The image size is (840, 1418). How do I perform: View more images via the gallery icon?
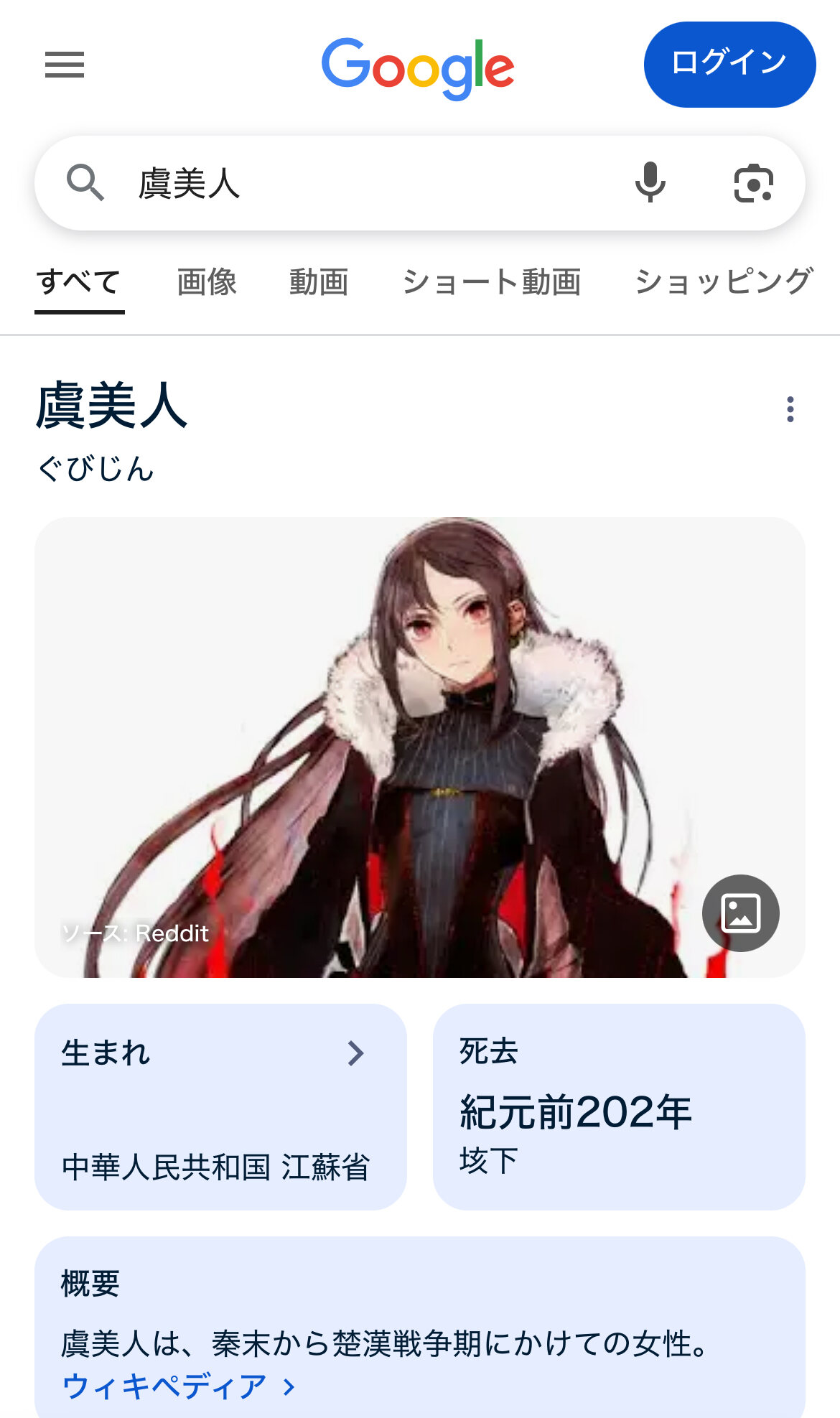(x=740, y=913)
